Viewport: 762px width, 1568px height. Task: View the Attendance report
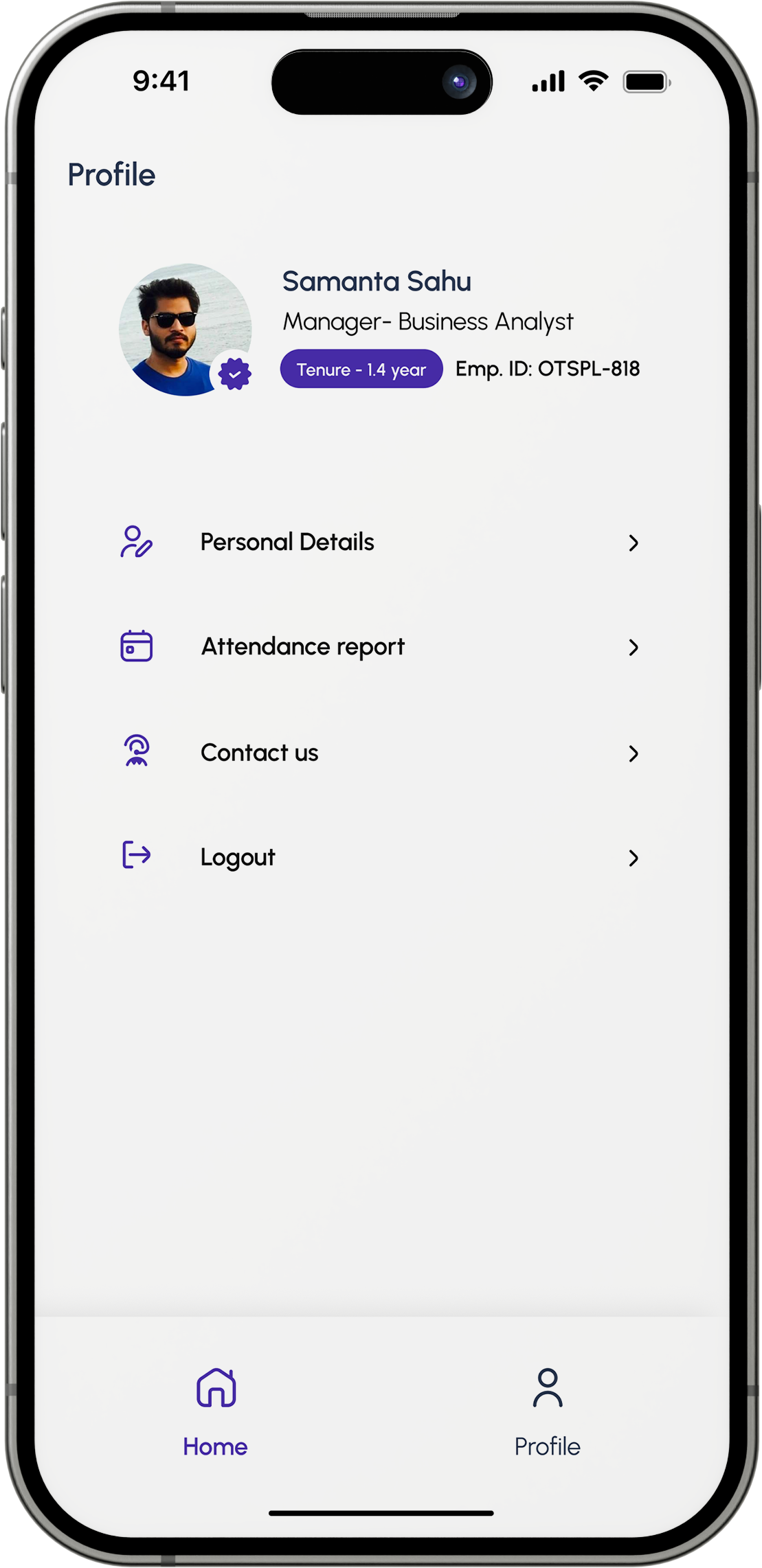click(x=302, y=647)
